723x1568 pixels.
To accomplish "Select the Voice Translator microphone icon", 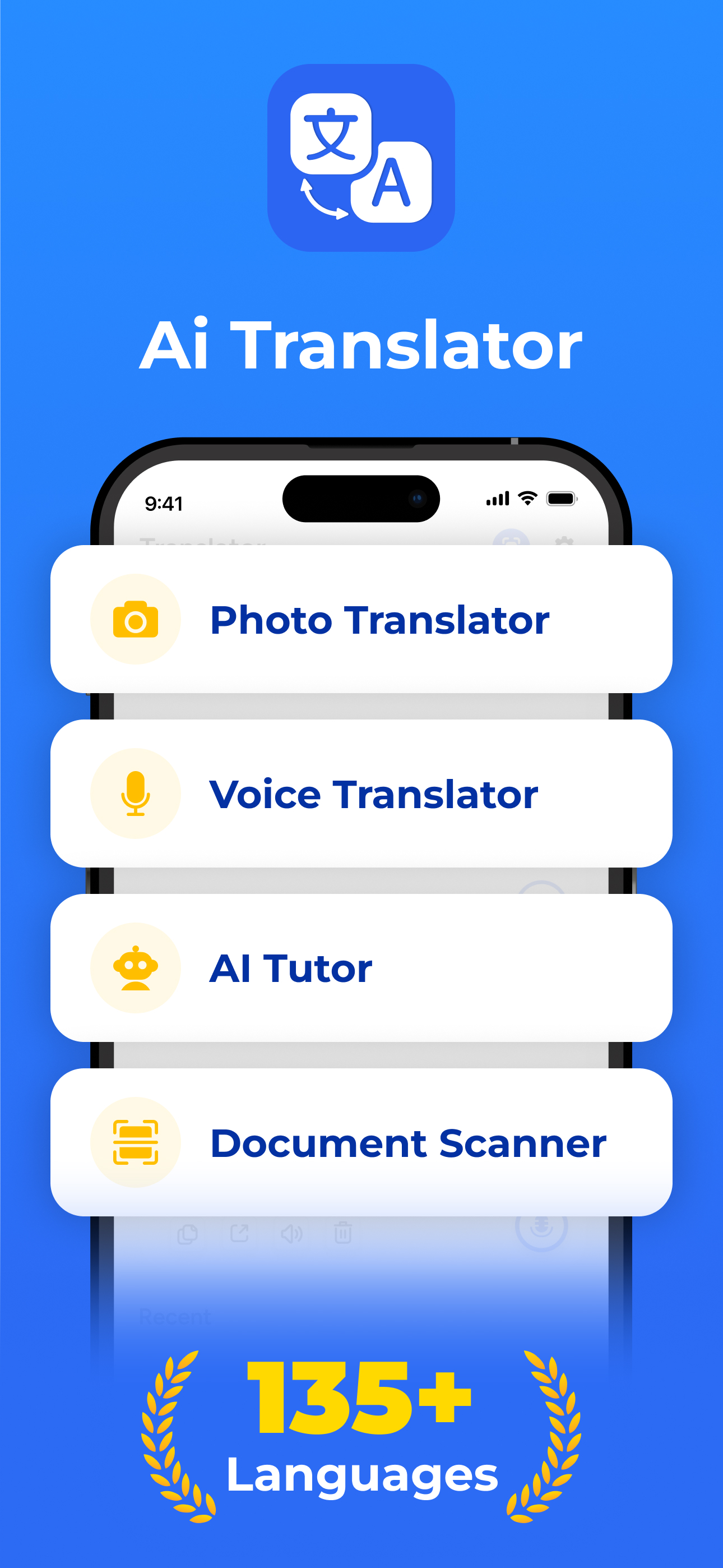I will (x=135, y=793).
